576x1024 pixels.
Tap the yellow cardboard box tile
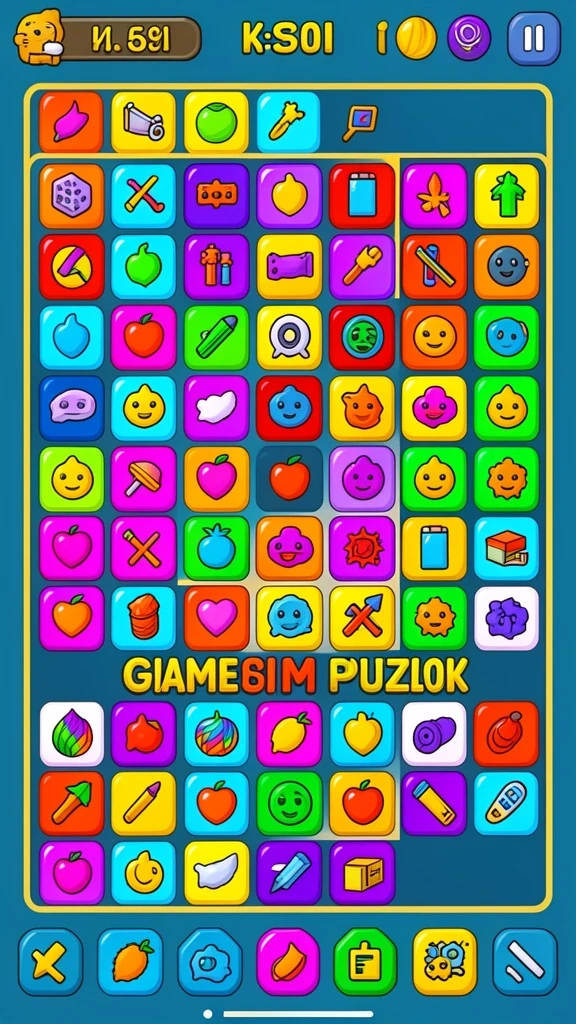362,872
